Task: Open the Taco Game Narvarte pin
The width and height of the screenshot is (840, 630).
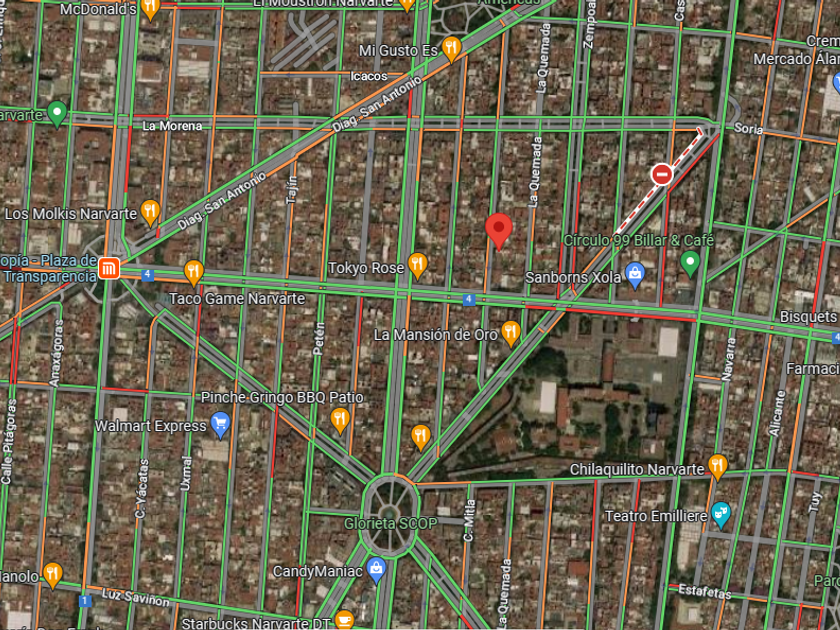Action: (x=193, y=271)
